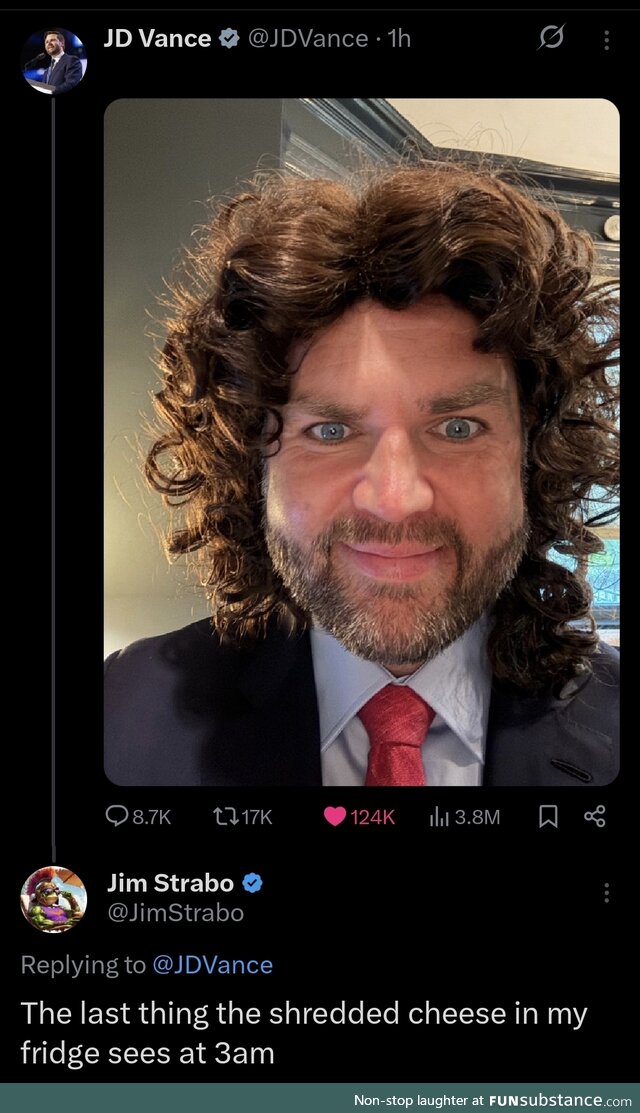The width and height of the screenshot is (640, 1113).
Task: Open JD Vance's profile picture
Action: pyautogui.click(x=54, y=61)
